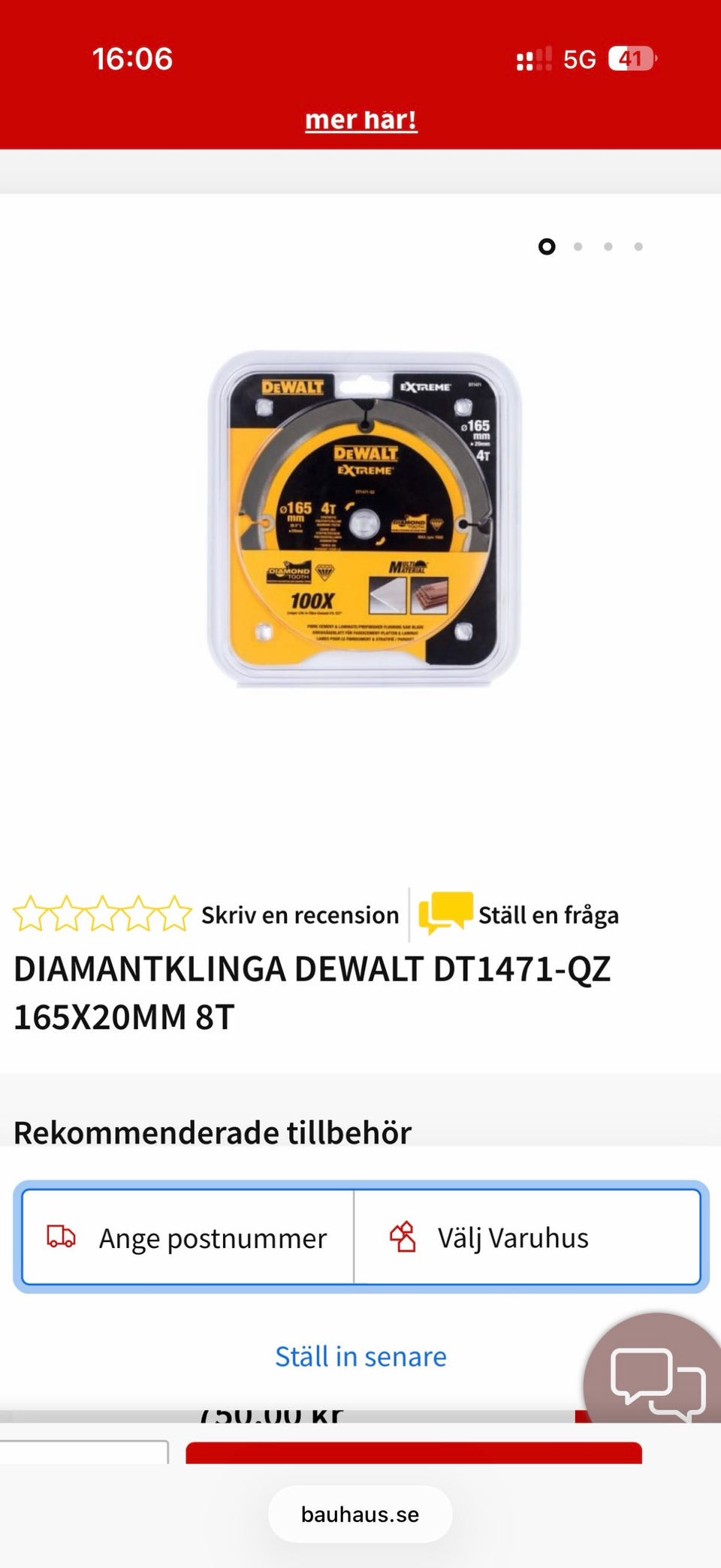The image size is (721, 1568).
Task: Open the Dewalt saw blade product image
Action: [x=364, y=518]
